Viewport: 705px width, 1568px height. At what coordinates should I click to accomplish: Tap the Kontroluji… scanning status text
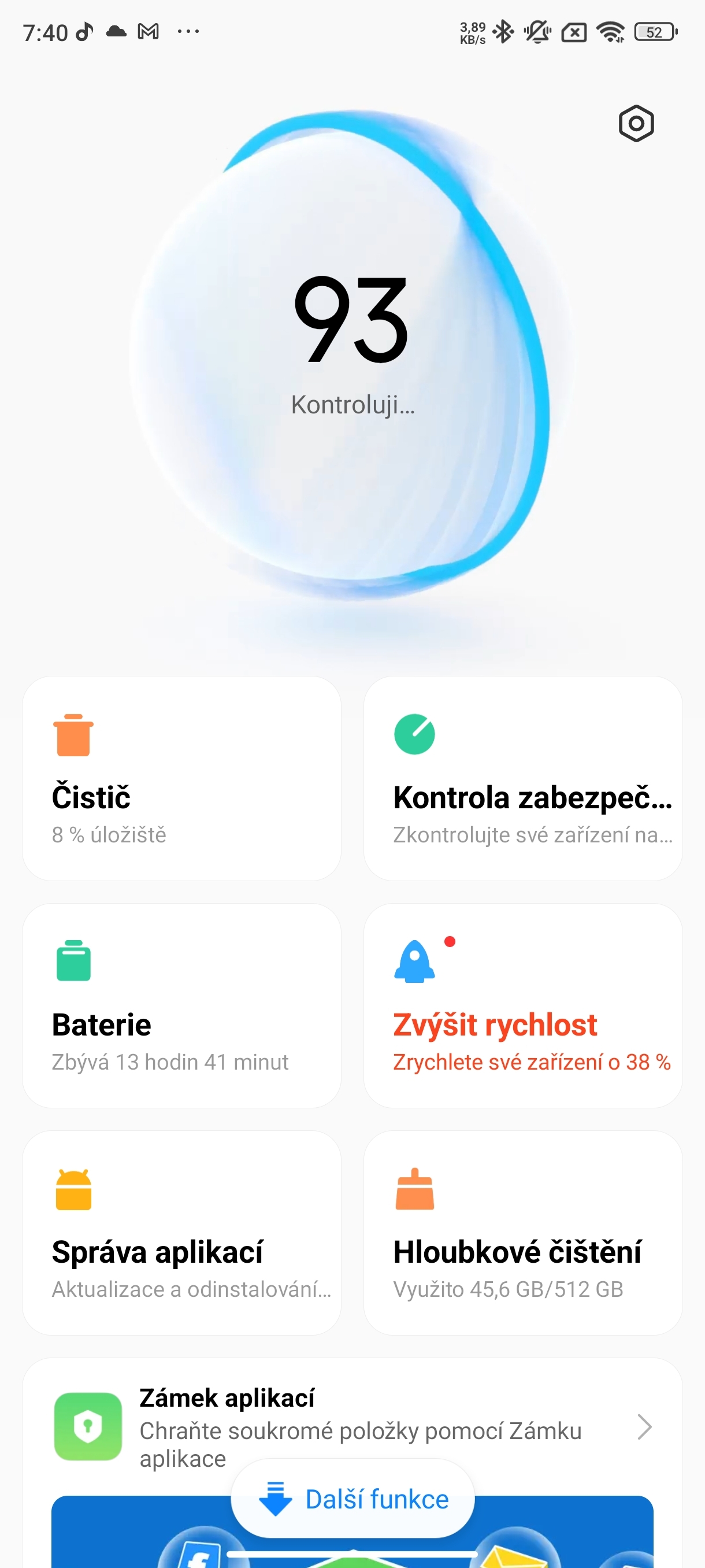[352, 405]
